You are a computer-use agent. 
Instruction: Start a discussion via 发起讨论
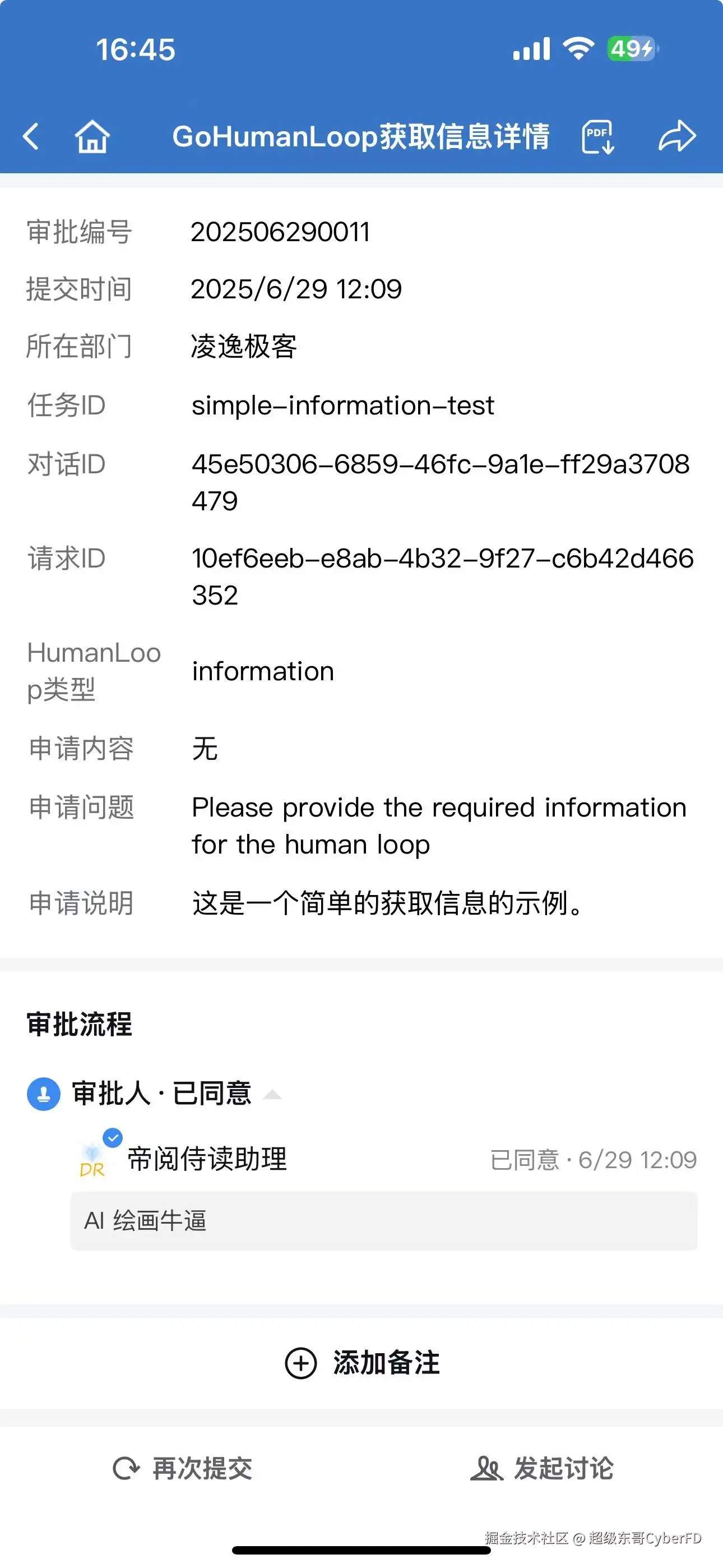(x=541, y=1468)
